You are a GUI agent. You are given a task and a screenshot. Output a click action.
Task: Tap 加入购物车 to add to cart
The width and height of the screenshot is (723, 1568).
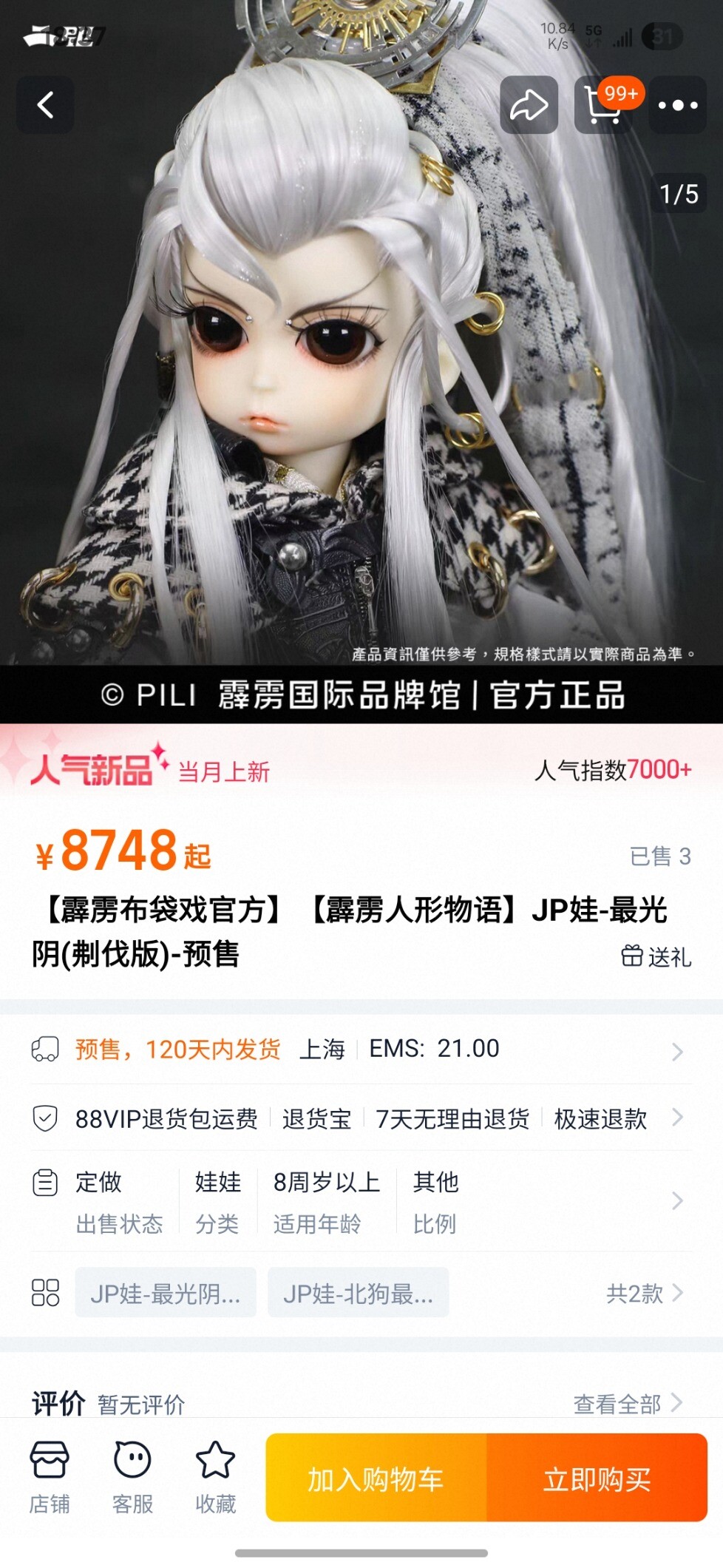pos(376,1478)
